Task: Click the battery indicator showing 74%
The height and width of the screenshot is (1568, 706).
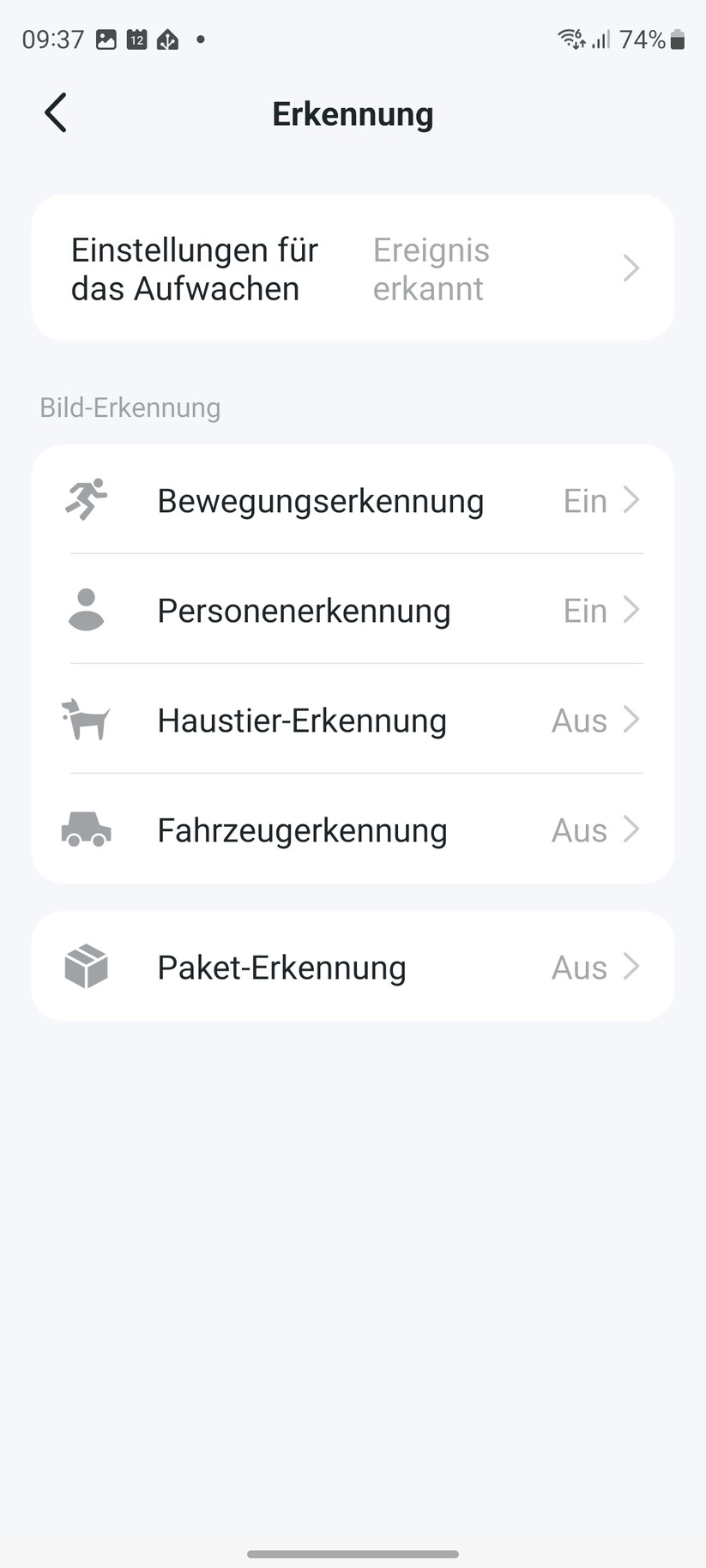Action: tap(652, 39)
